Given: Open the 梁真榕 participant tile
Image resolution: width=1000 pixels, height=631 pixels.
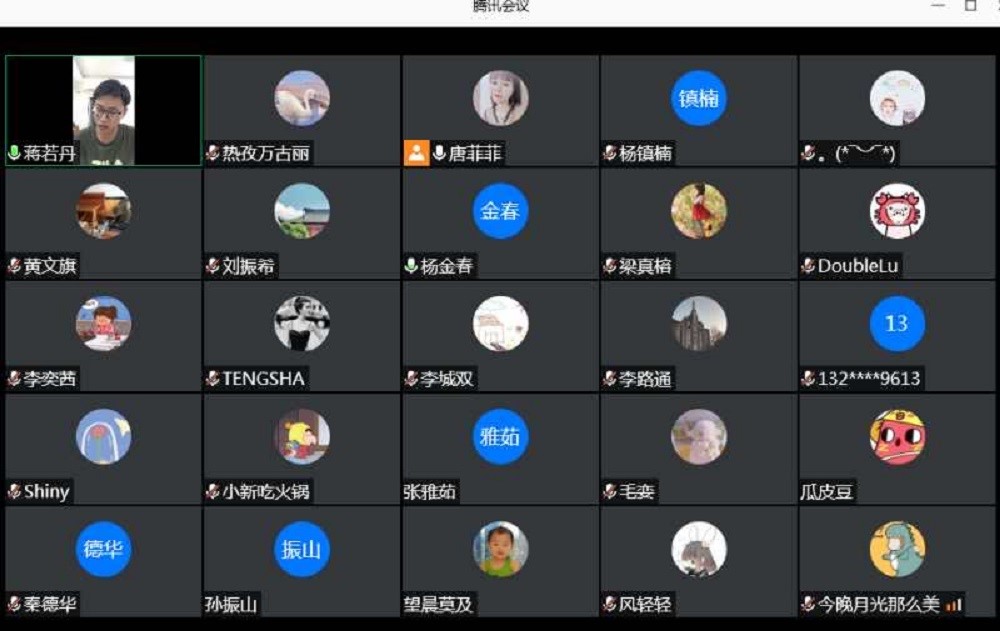Looking at the screenshot, I should (699, 223).
